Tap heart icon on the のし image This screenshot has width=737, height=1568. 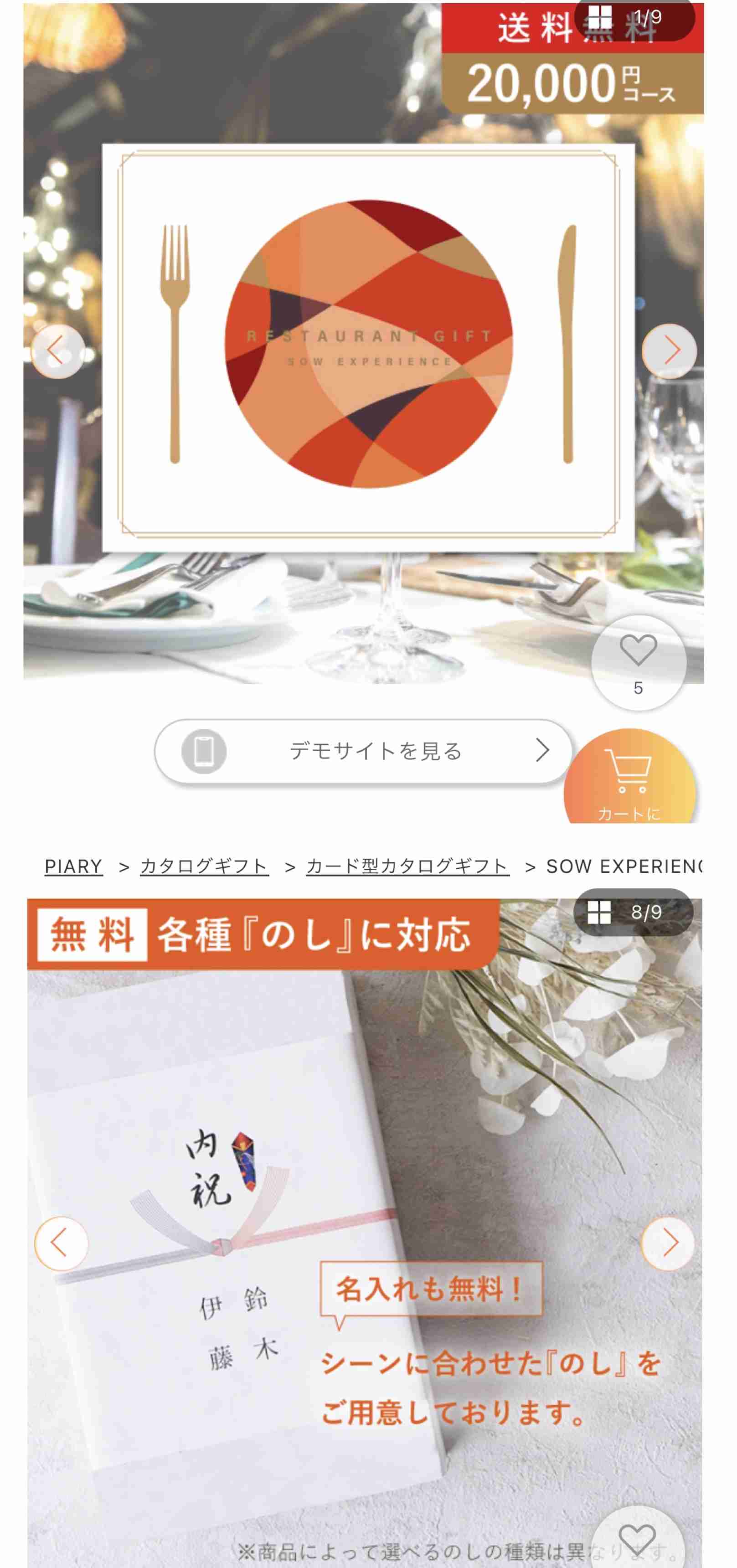pyautogui.click(x=637, y=1540)
